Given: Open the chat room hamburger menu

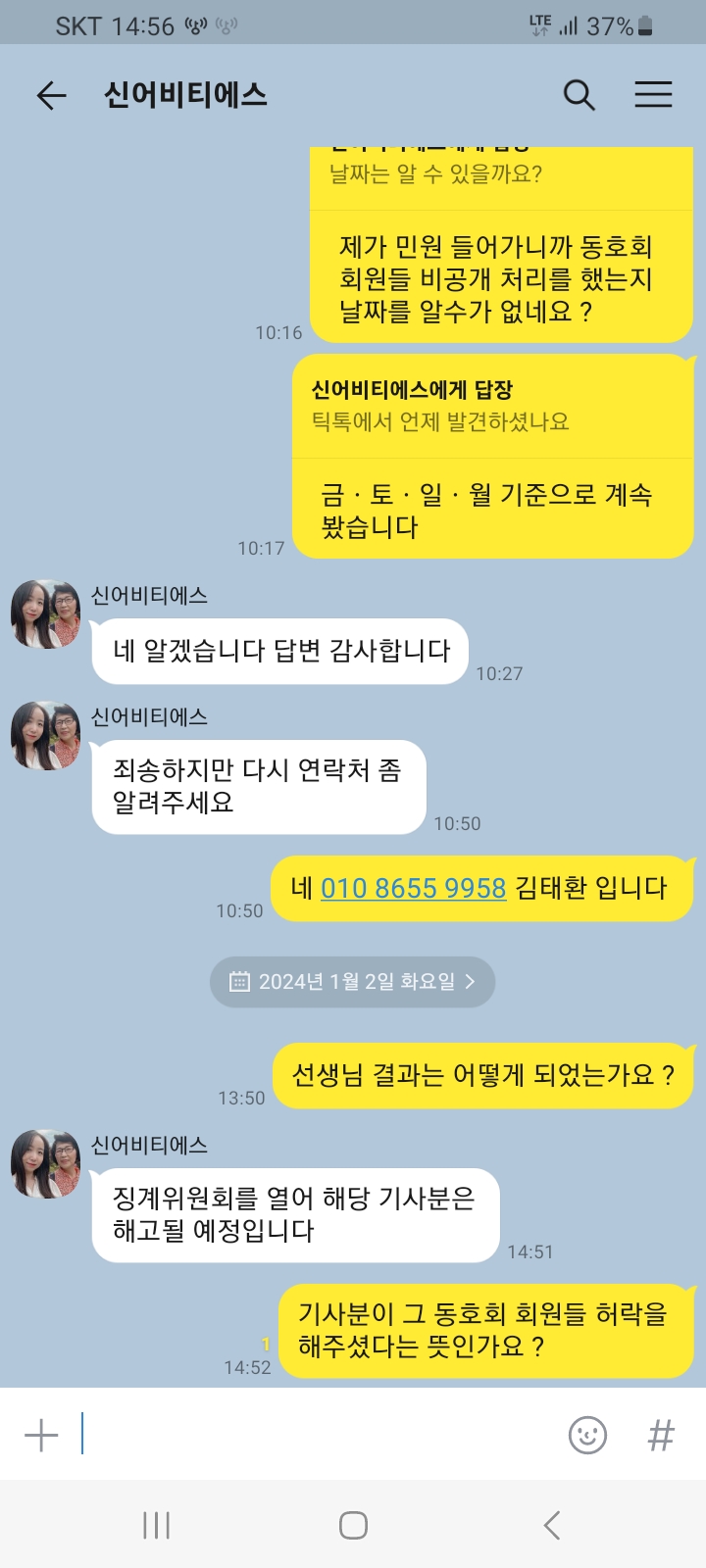Looking at the screenshot, I should coord(653,95).
